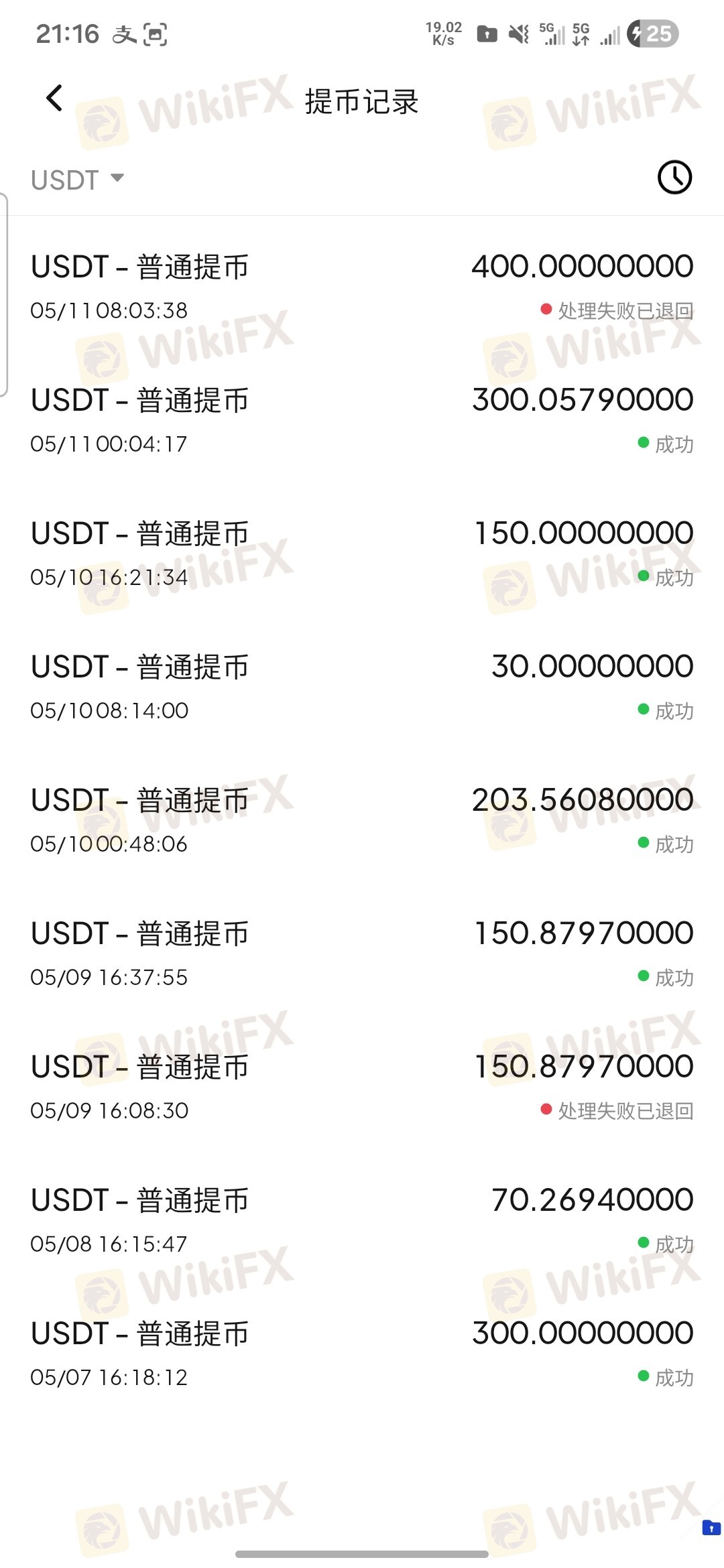Viewport: 724px width, 1568px height.
Task: Open the failed 400.00000000 withdrawal record
Action: 362,287
